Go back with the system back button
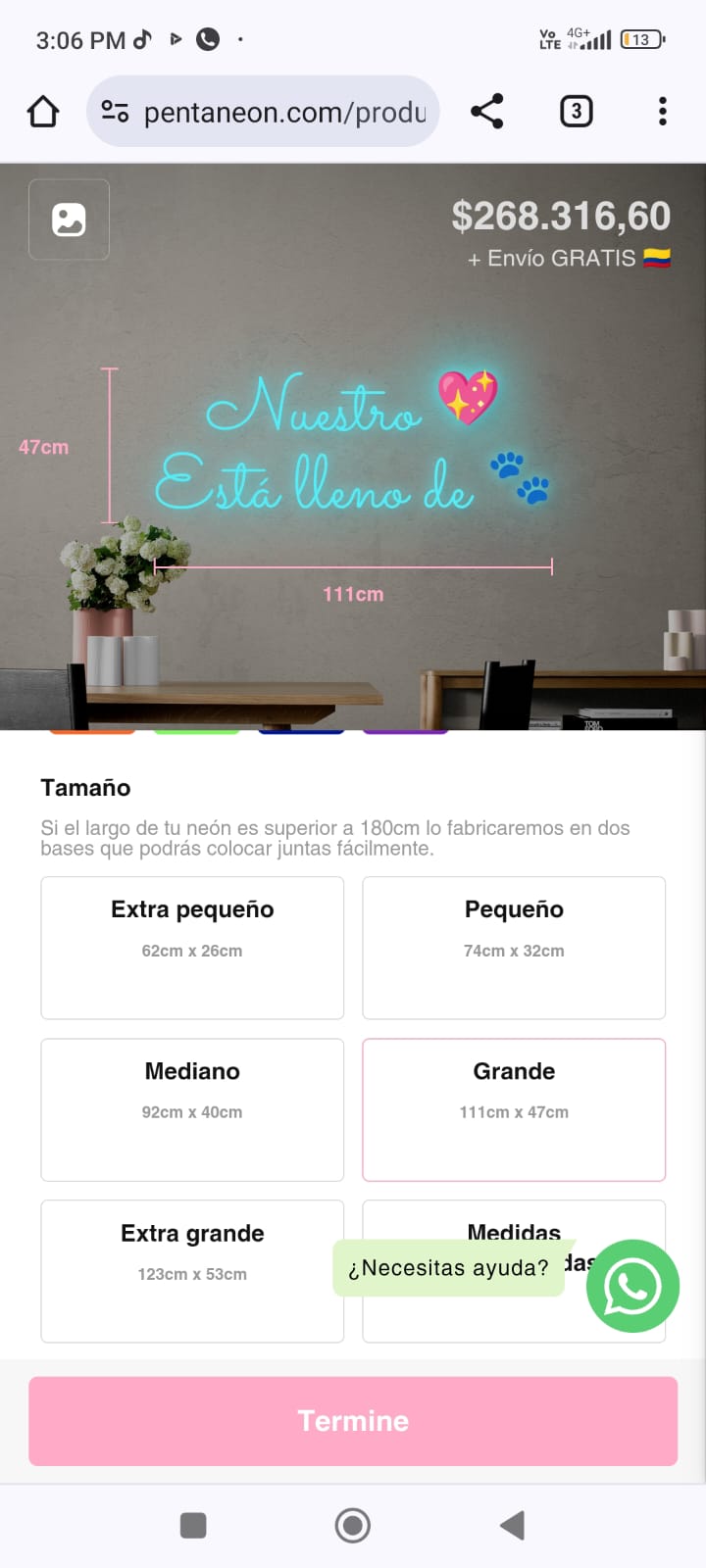Viewport: 706px width, 1568px height. click(x=512, y=1525)
